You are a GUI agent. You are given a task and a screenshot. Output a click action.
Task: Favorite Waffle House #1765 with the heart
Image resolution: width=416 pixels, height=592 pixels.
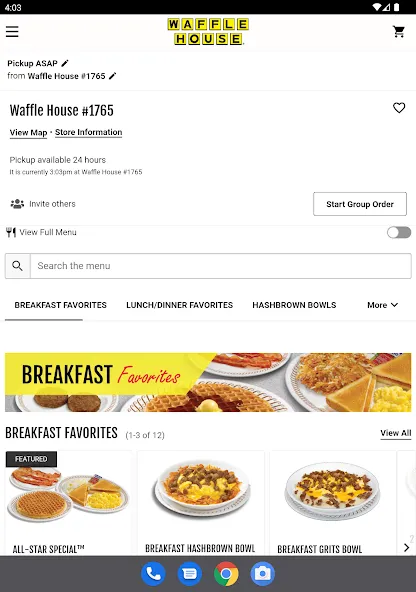tap(399, 108)
